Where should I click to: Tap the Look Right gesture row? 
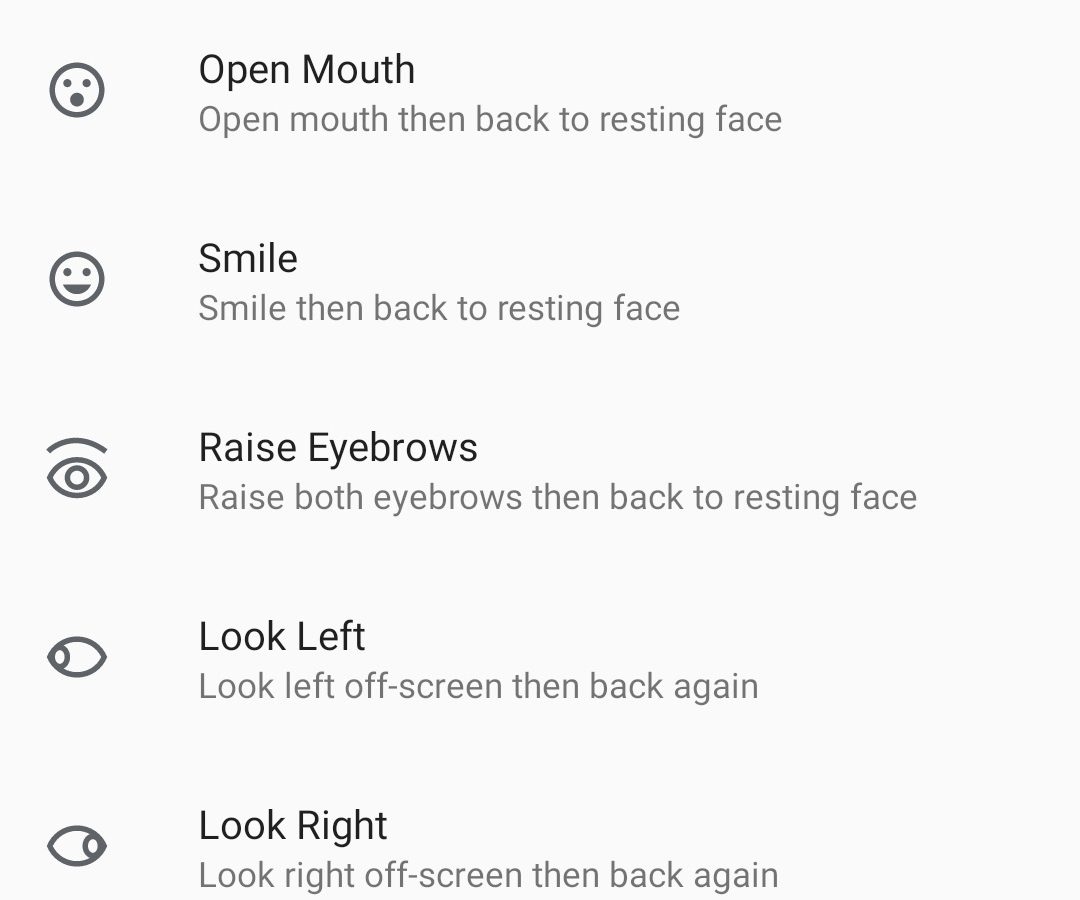pyautogui.click(x=488, y=849)
